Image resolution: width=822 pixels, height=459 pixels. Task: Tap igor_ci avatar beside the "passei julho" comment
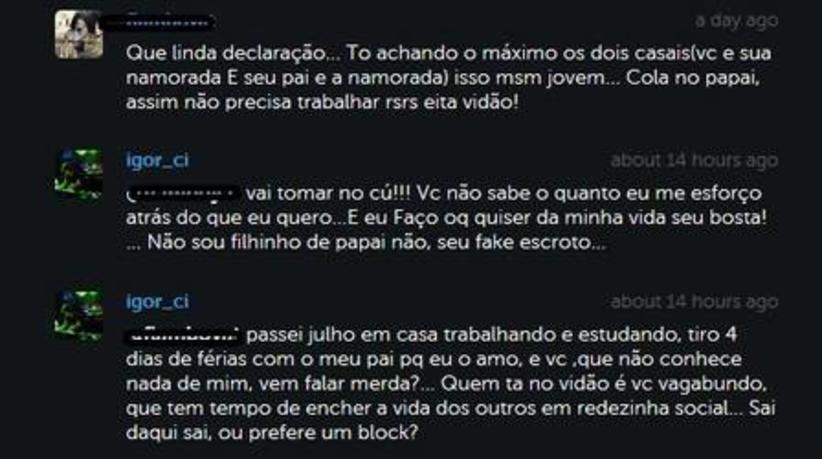tap(78, 315)
